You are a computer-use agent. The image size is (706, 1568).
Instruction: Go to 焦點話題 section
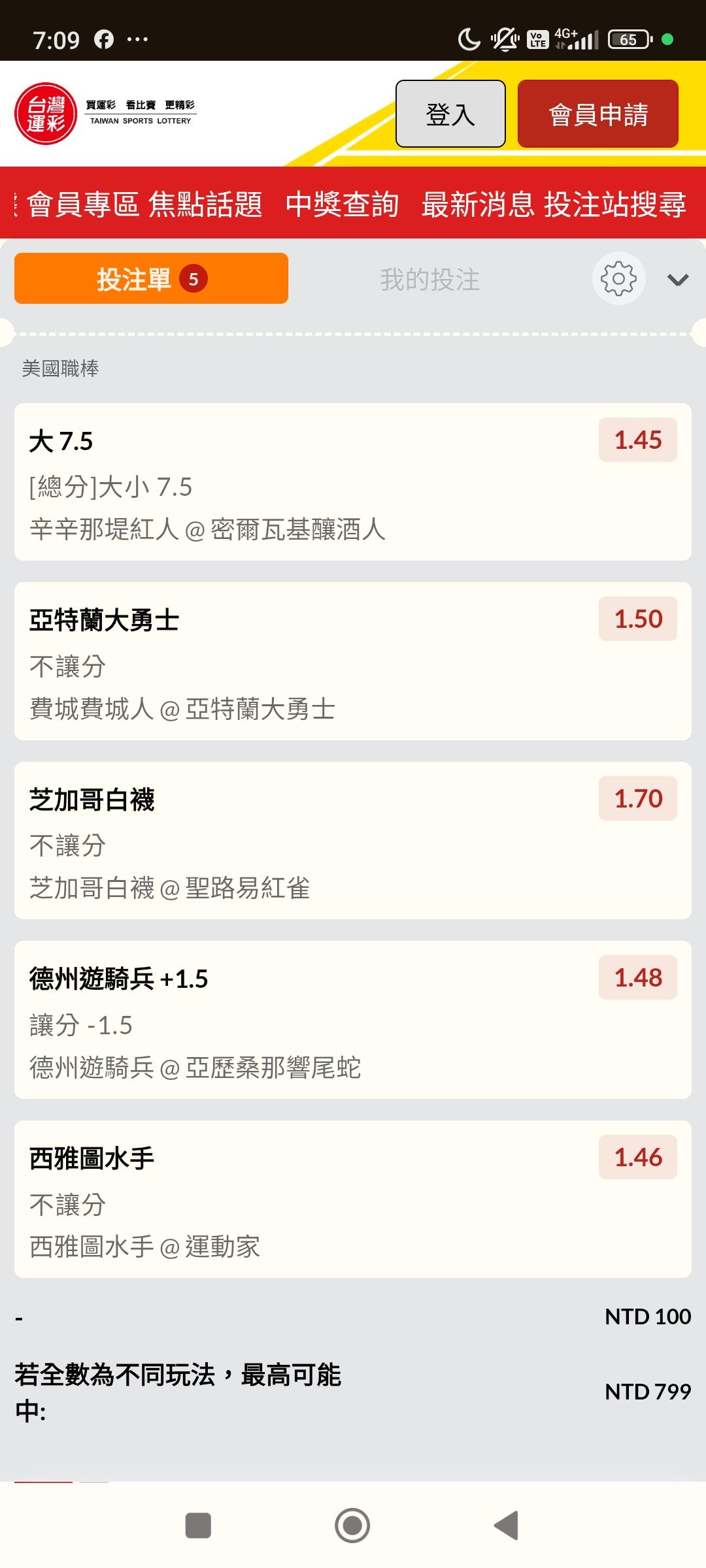205,204
